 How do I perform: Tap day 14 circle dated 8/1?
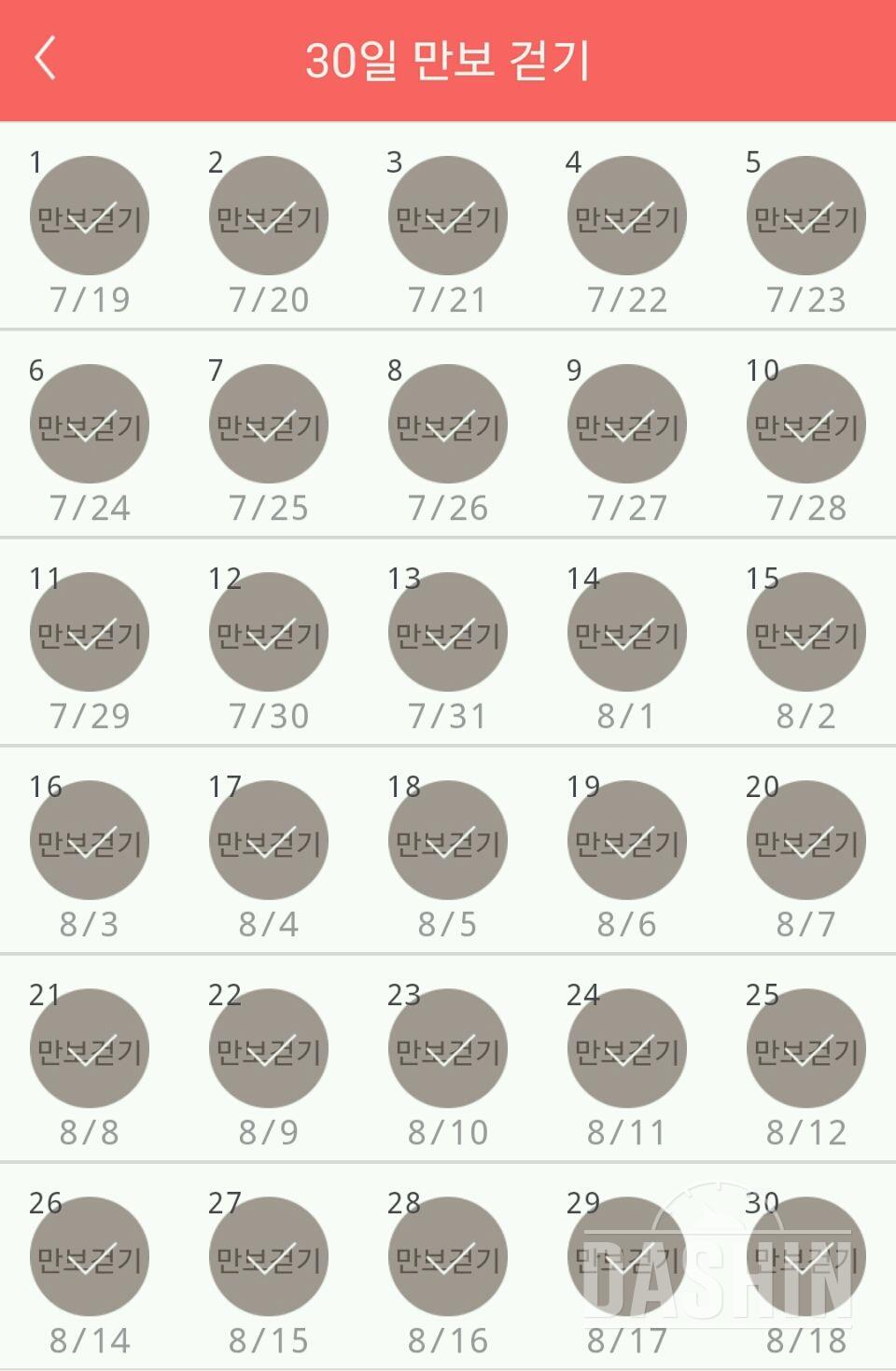click(627, 632)
